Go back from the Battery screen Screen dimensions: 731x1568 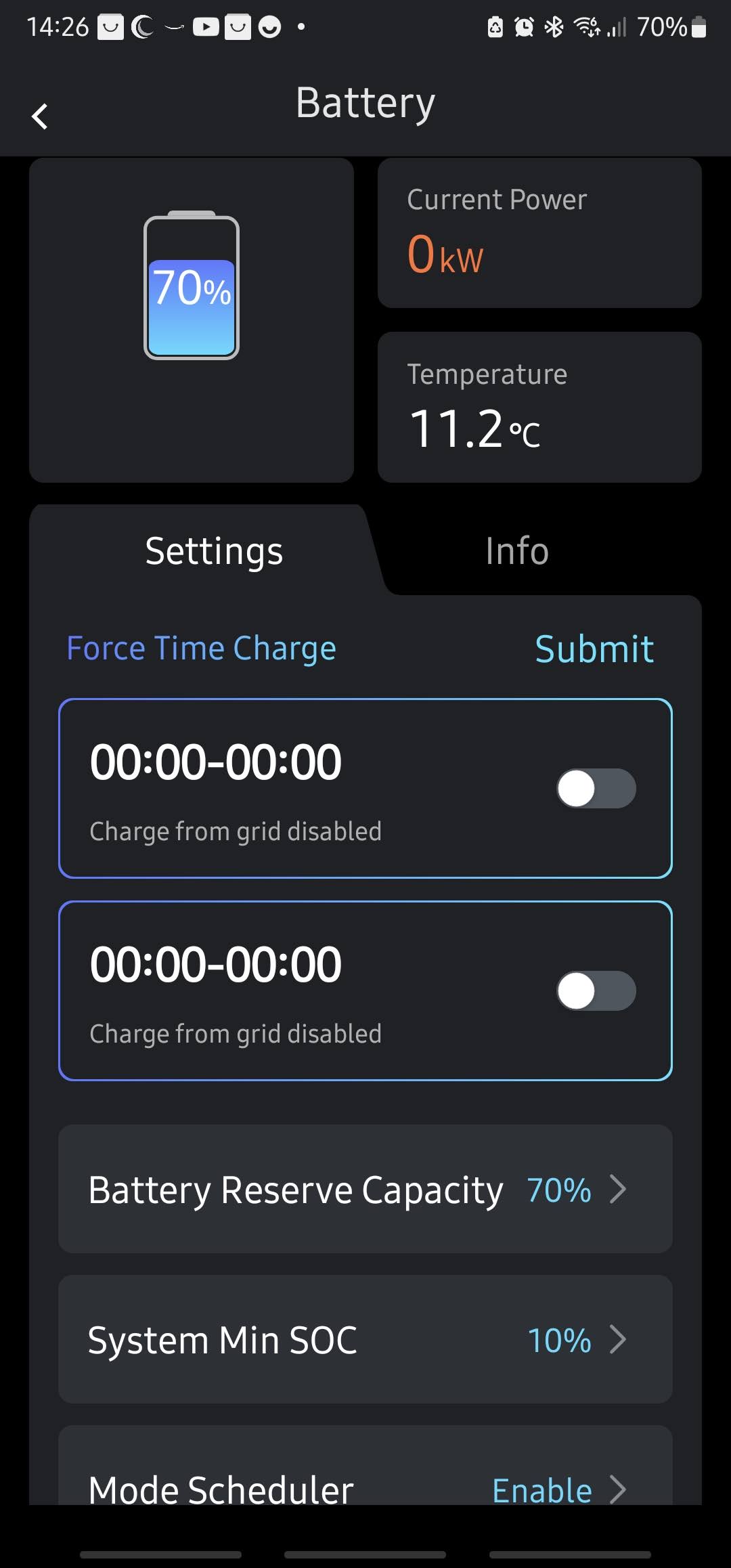coord(40,116)
